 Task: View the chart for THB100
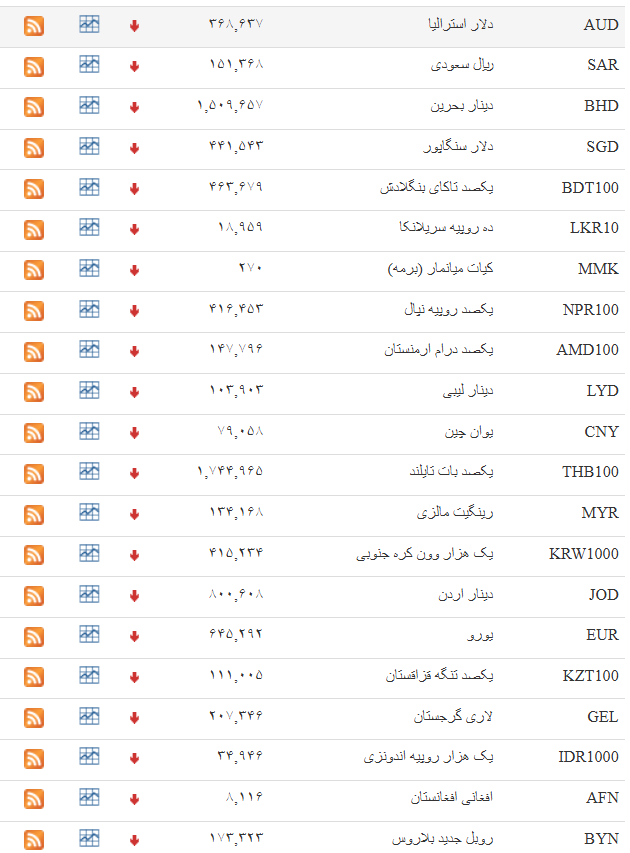(x=89, y=472)
